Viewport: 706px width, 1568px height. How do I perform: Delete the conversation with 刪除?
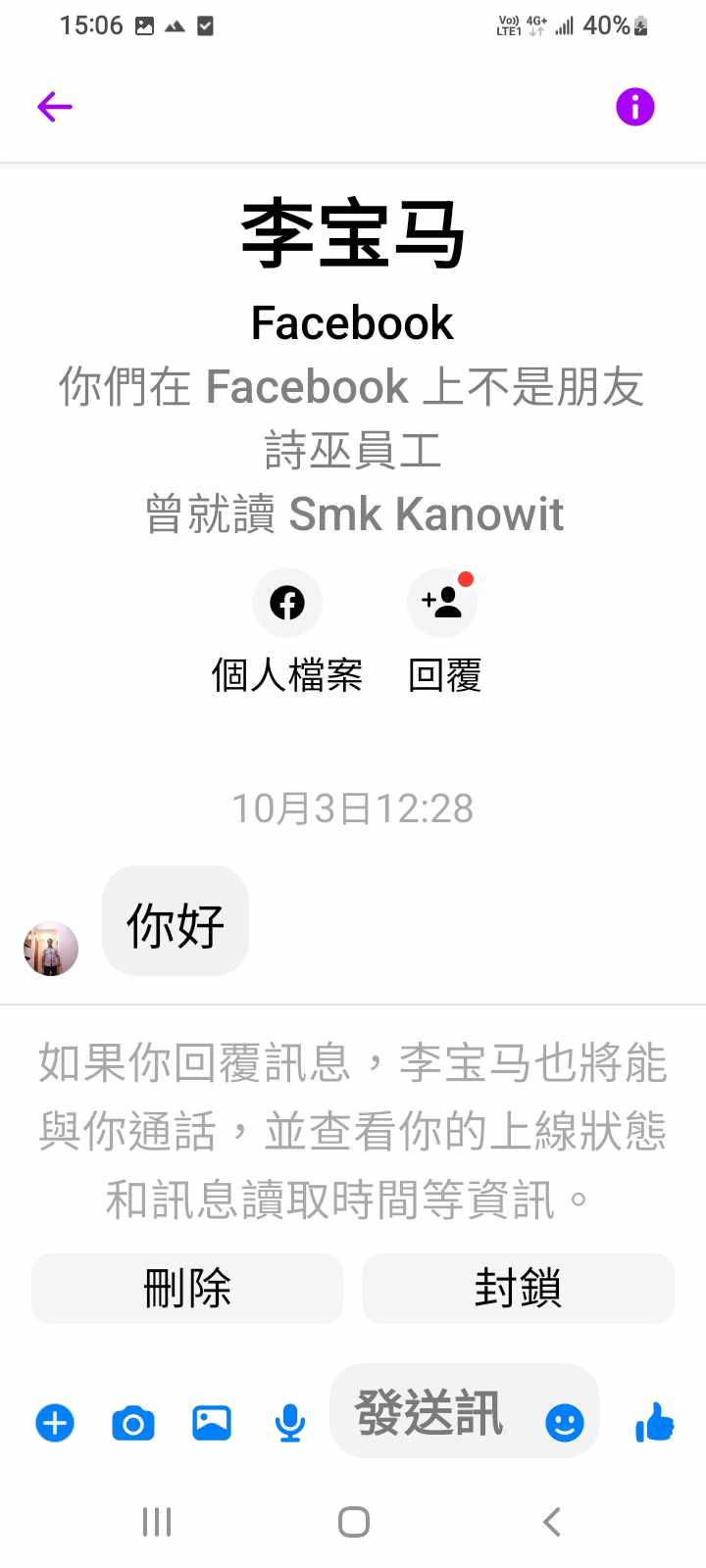click(187, 1288)
